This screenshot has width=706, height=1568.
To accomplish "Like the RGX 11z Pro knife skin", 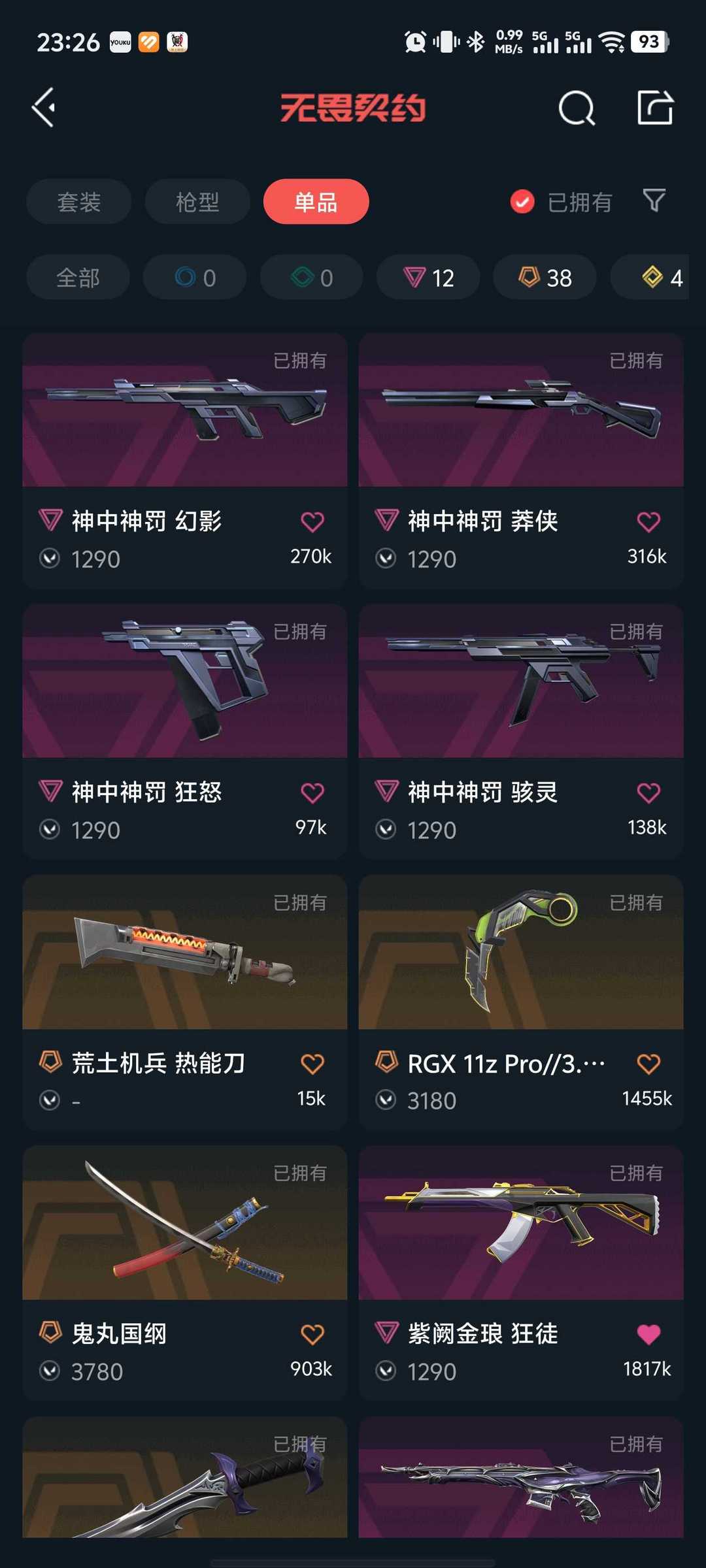I will [x=648, y=1064].
